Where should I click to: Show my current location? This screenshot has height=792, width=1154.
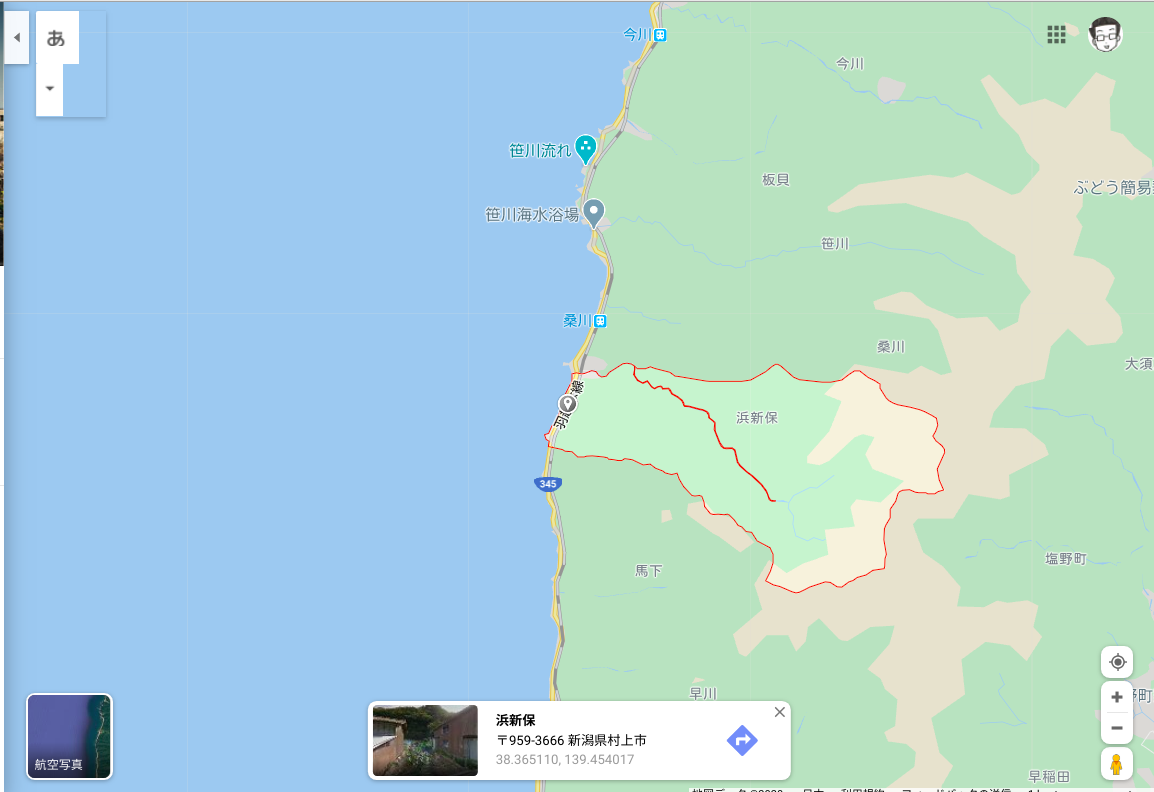[x=1117, y=662]
